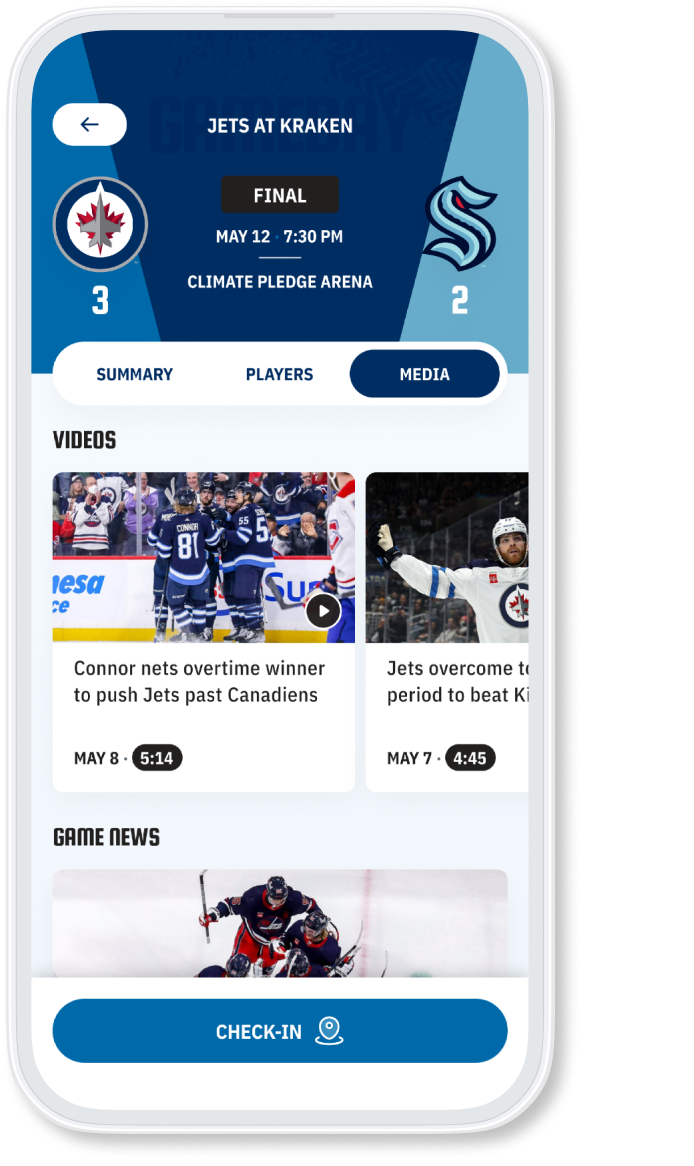
Task: Tap the Check-In button
Action: pos(279,1031)
